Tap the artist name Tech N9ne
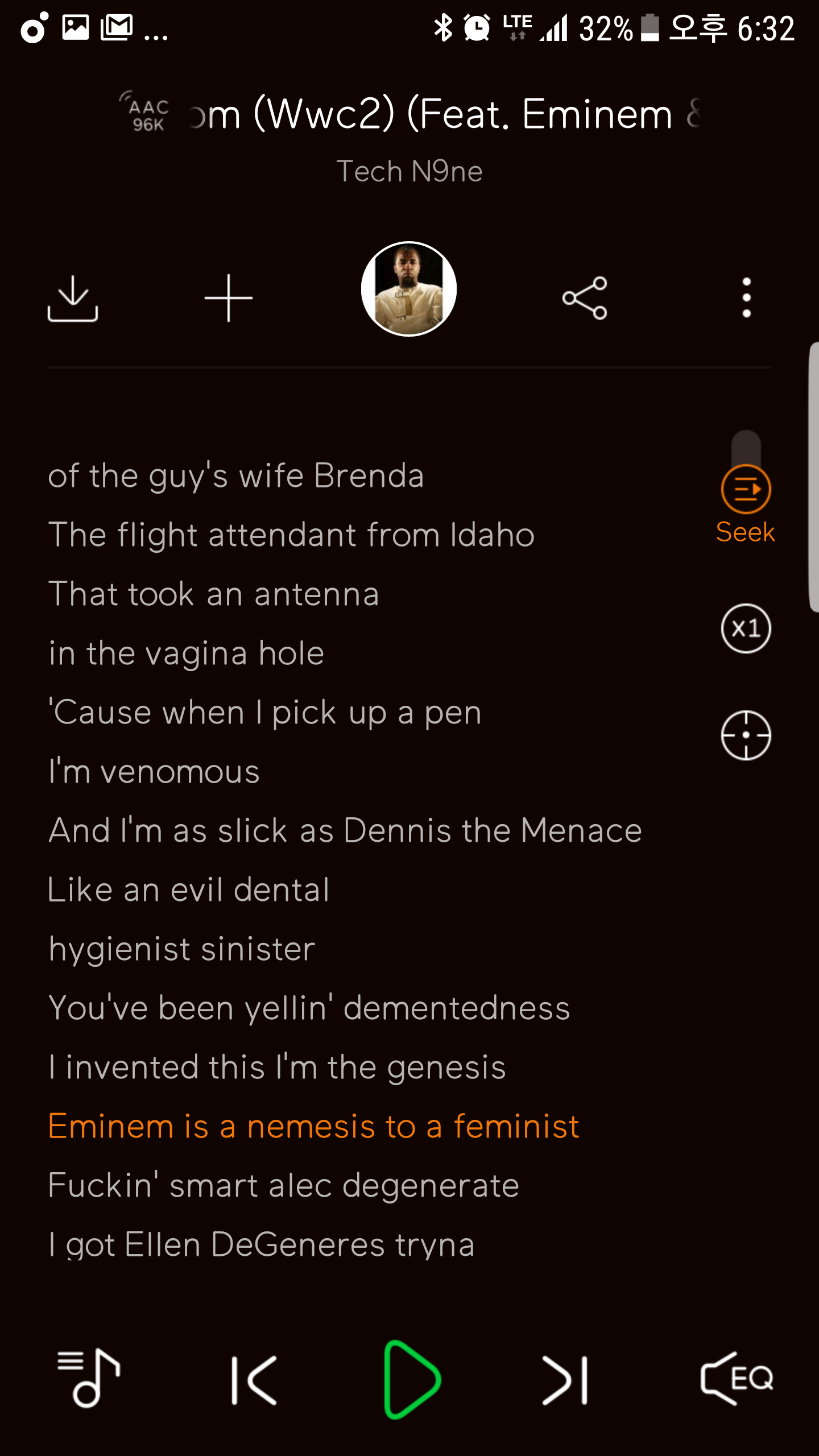 point(409,171)
